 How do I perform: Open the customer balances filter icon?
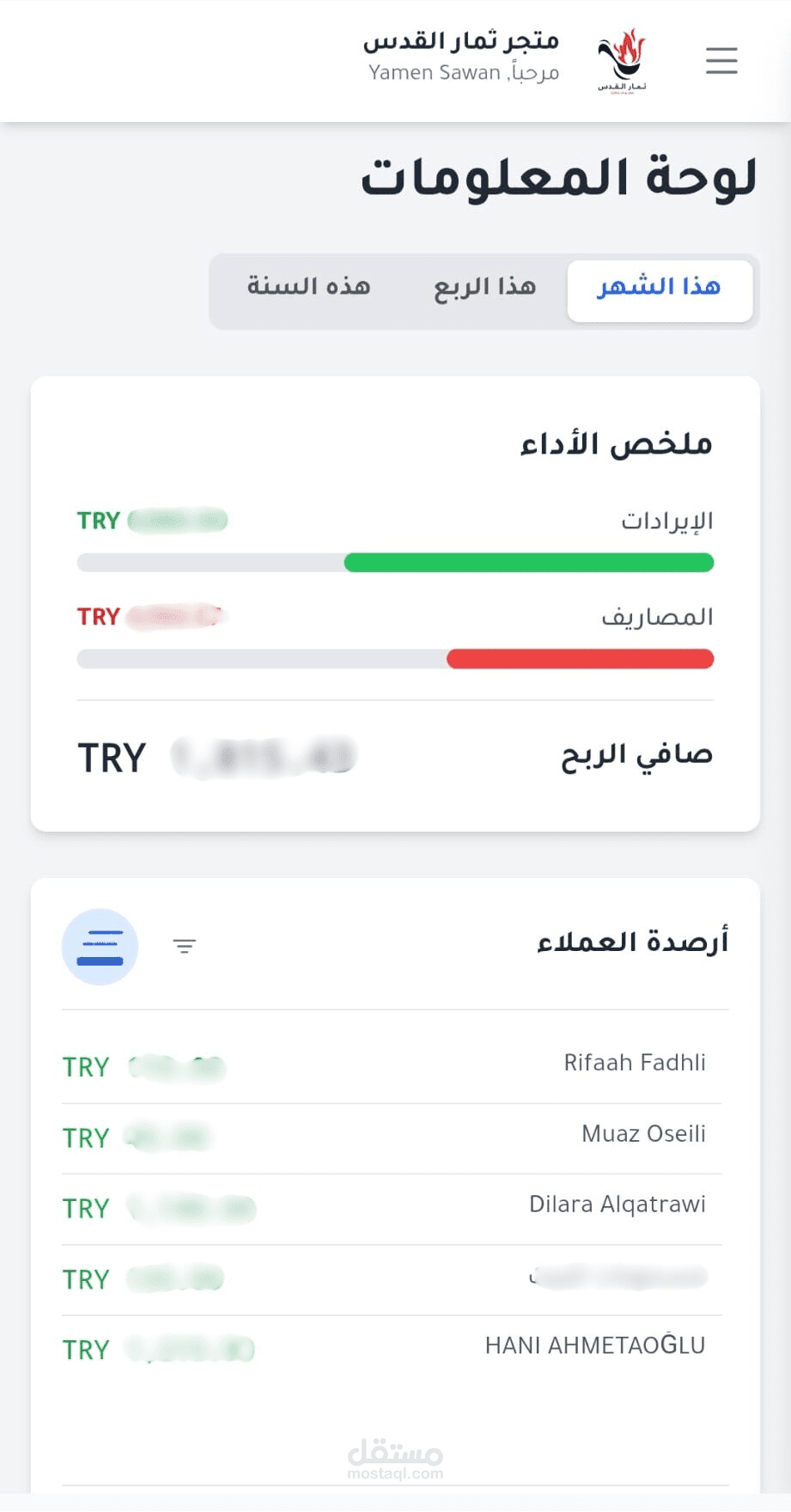[x=185, y=947]
